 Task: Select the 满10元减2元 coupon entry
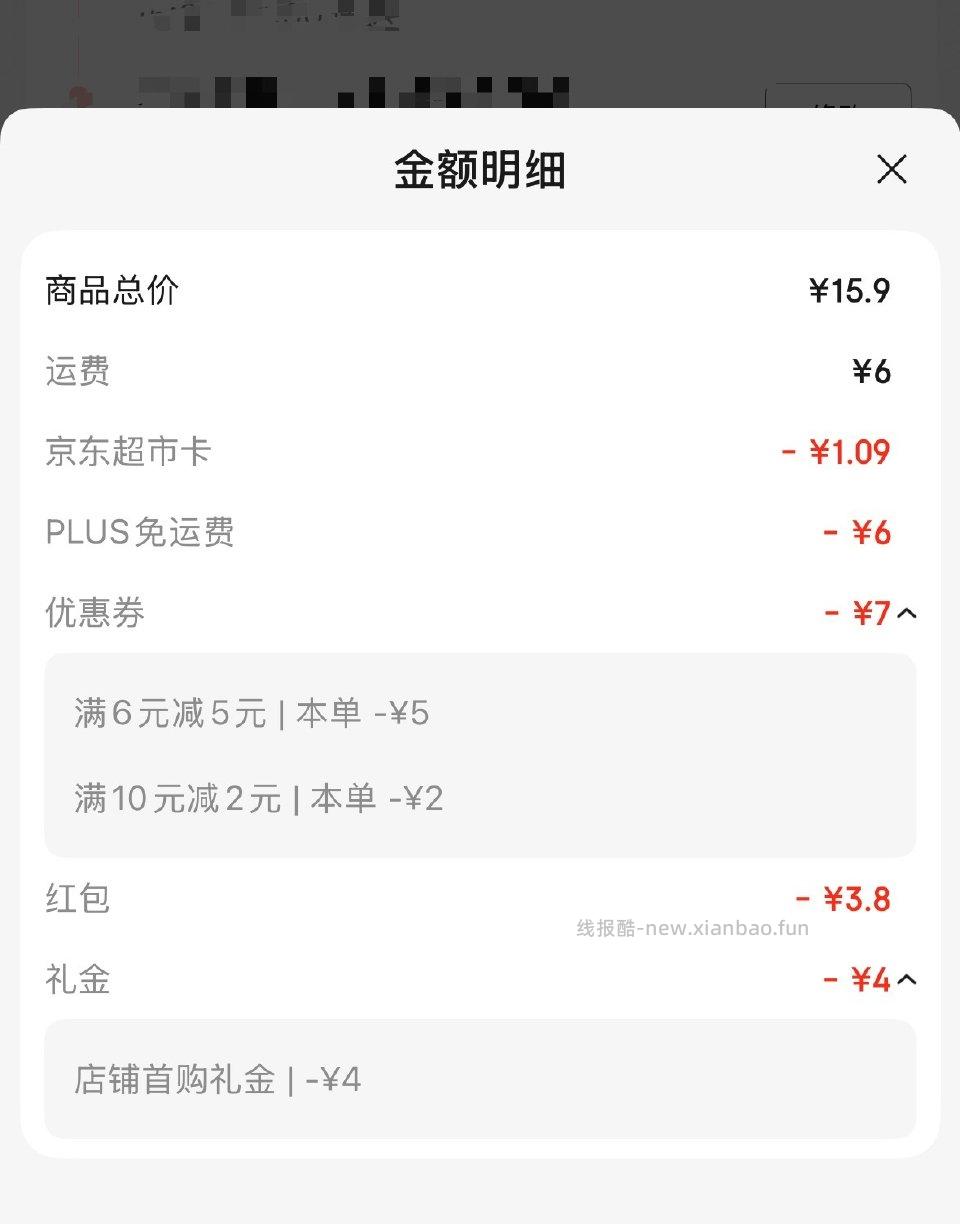260,797
